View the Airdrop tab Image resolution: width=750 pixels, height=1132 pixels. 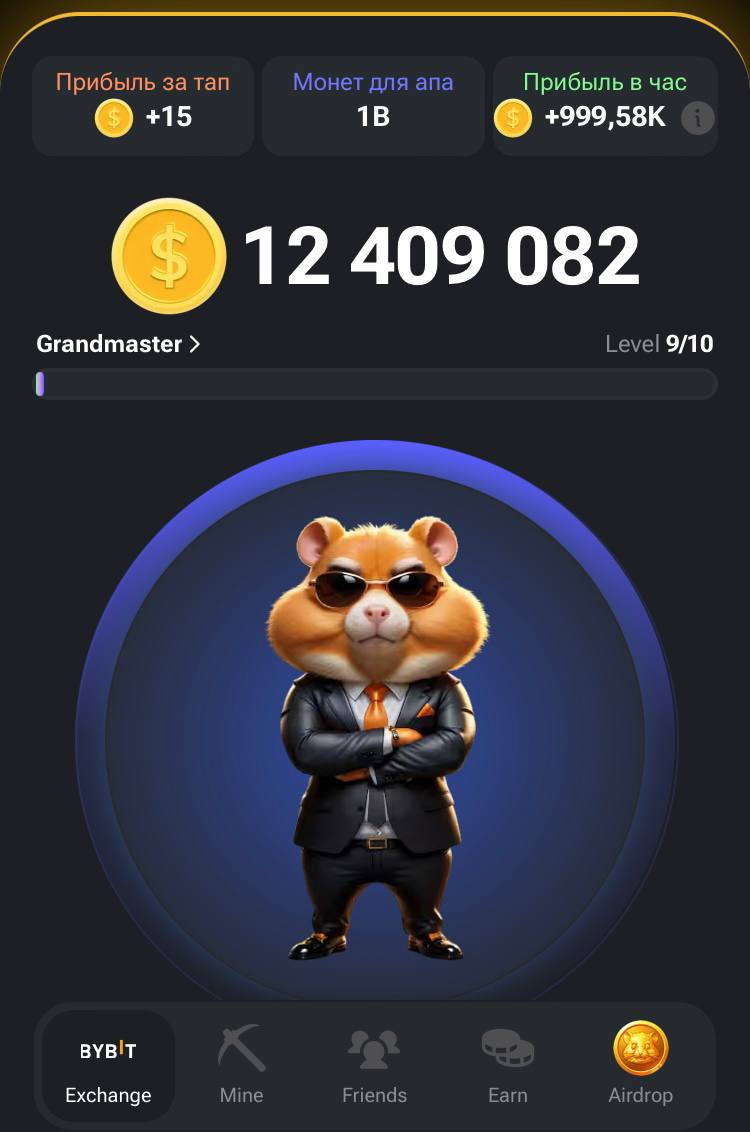640,1066
